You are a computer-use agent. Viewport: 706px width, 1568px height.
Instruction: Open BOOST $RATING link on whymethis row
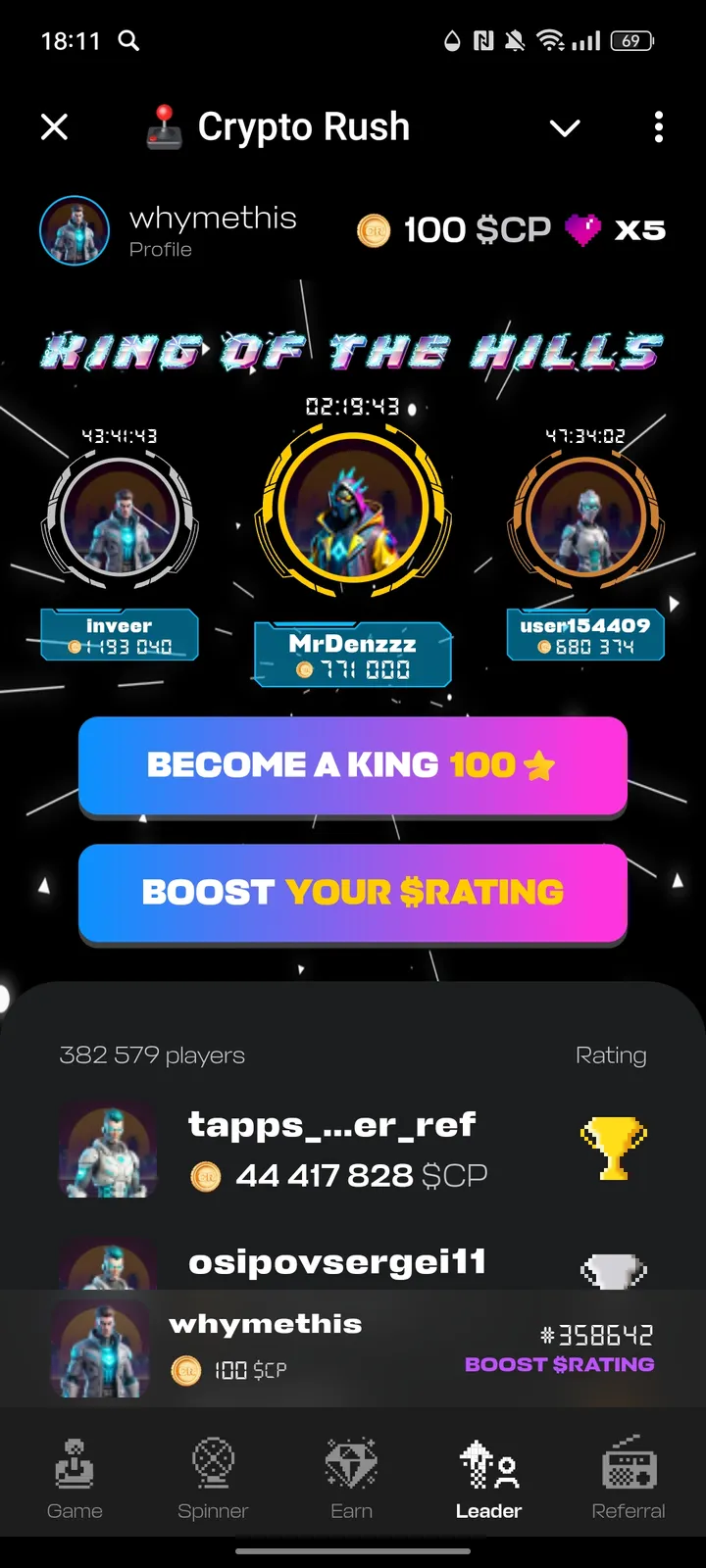pos(559,1363)
